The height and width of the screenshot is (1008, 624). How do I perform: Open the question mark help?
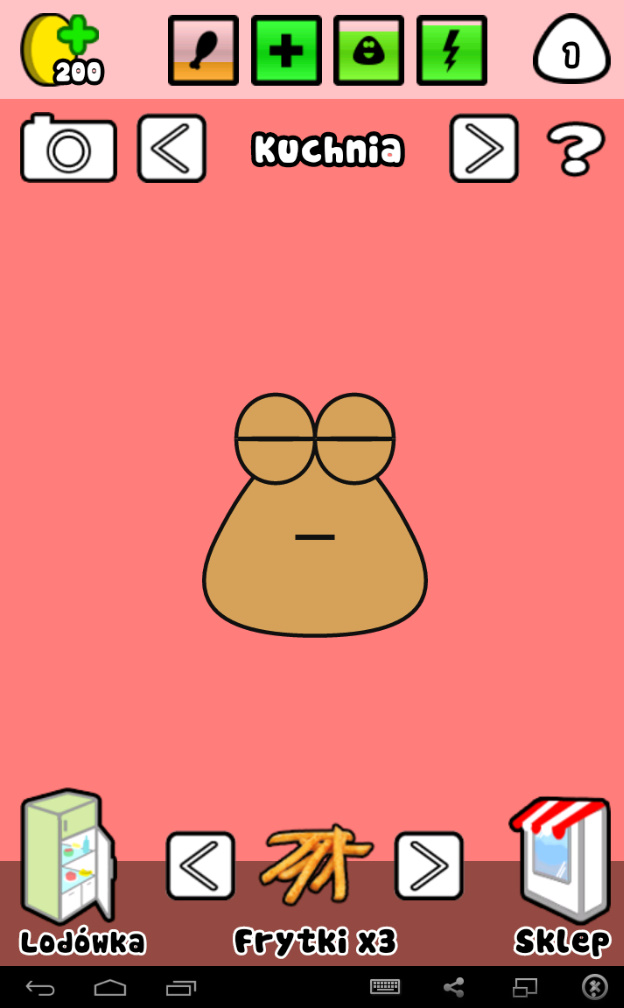pos(575,149)
